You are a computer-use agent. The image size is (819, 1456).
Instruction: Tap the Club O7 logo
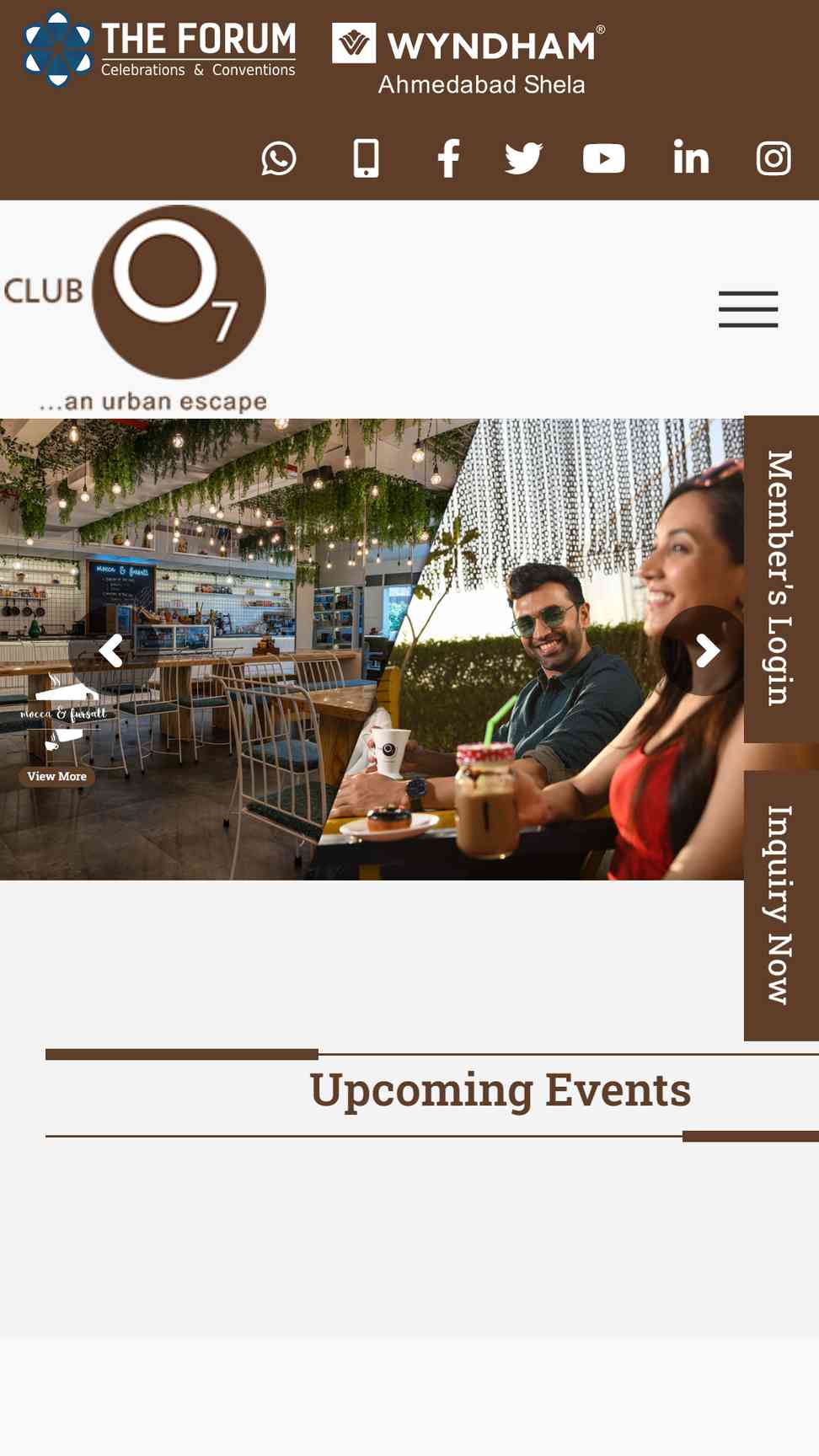[136, 309]
